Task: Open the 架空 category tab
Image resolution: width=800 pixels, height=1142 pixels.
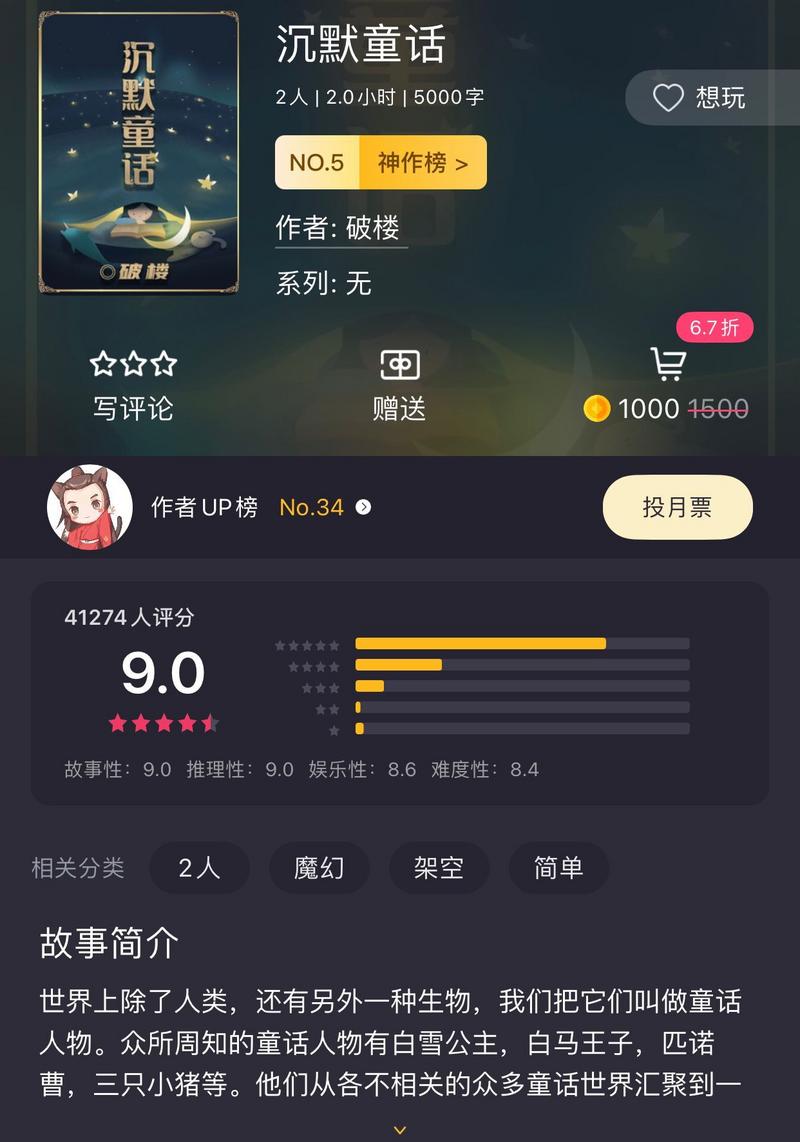Action: click(439, 868)
